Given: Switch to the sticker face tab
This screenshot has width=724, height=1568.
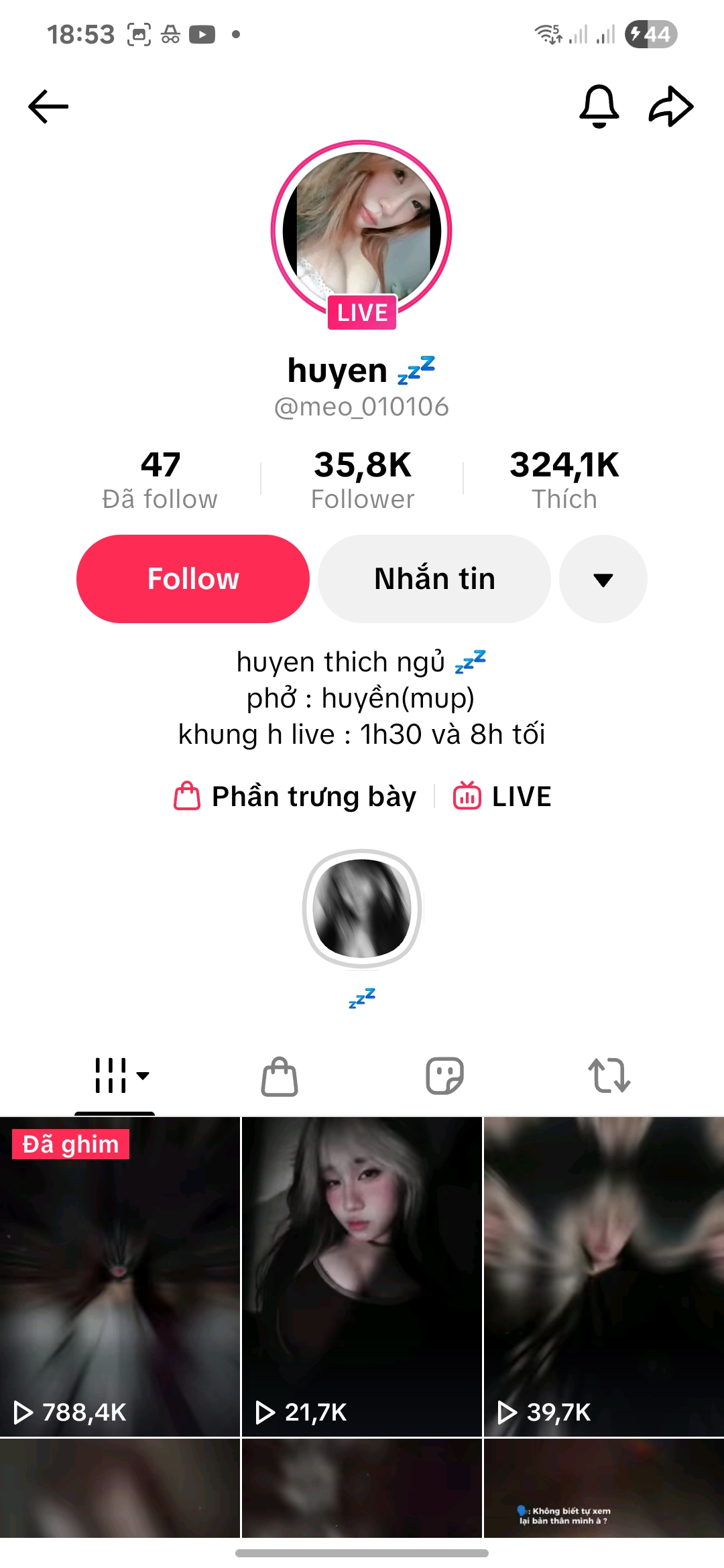Looking at the screenshot, I should tap(445, 1075).
